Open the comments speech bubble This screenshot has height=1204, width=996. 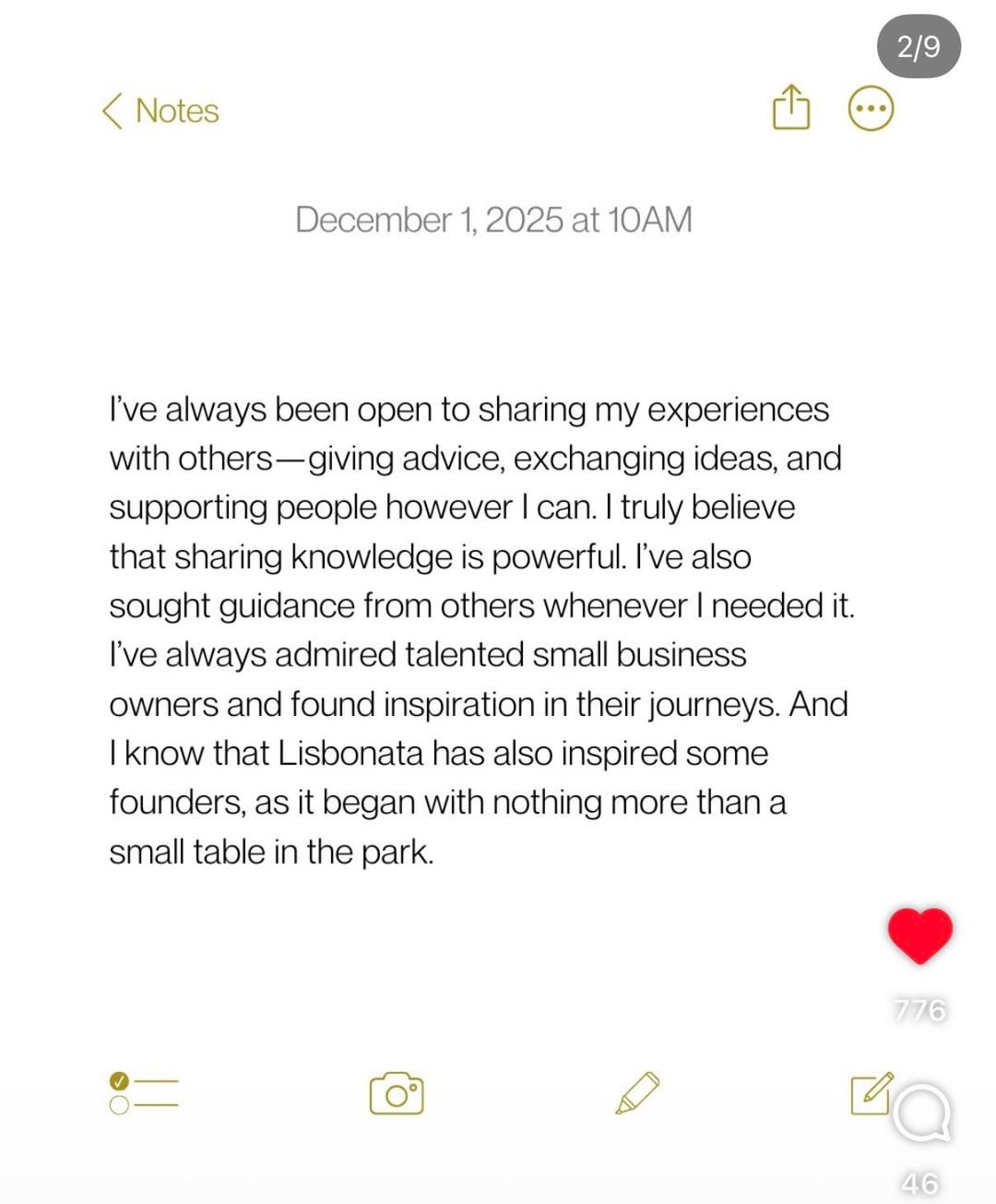[x=921, y=1114]
